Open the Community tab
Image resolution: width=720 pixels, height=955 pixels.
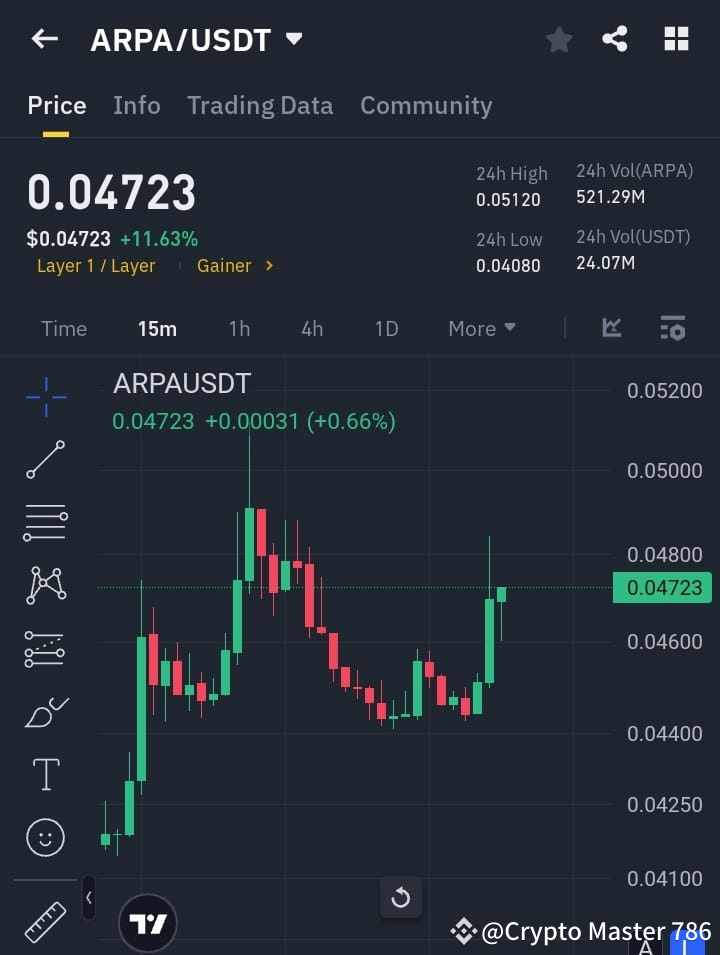pyautogui.click(x=426, y=105)
